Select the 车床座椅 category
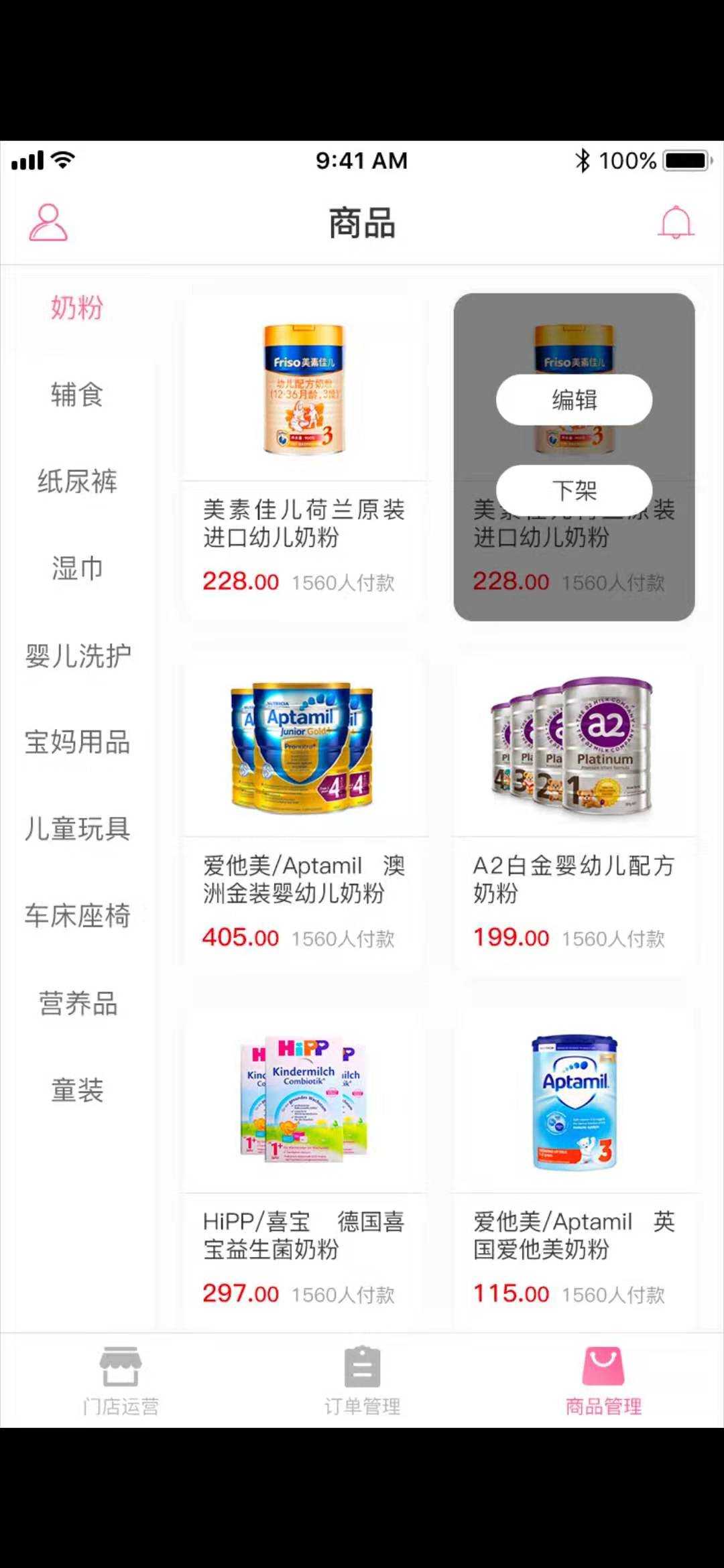The height and width of the screenshot is (1568, 724). point(77,916)
